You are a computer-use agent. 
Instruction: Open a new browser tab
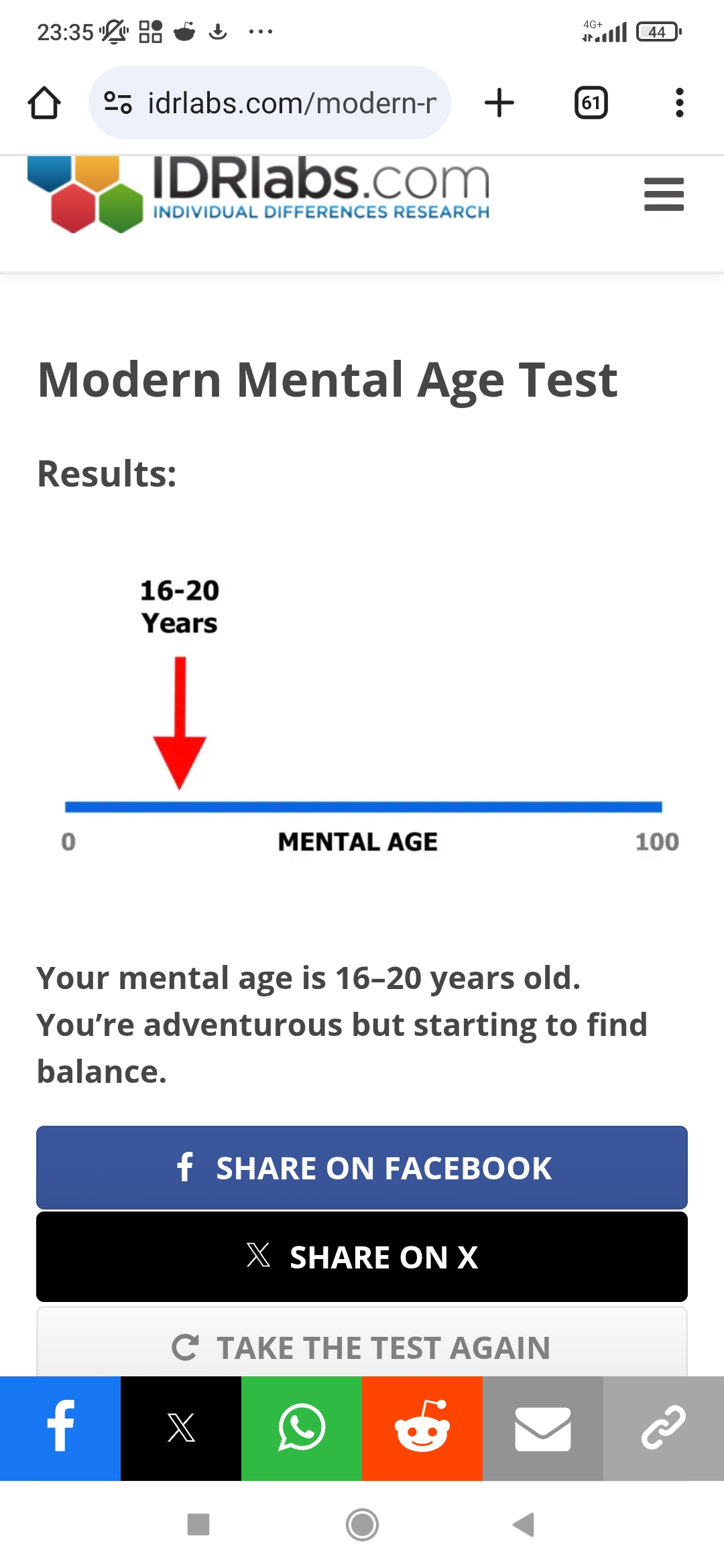pyautogui.click(x=499, y=103)
